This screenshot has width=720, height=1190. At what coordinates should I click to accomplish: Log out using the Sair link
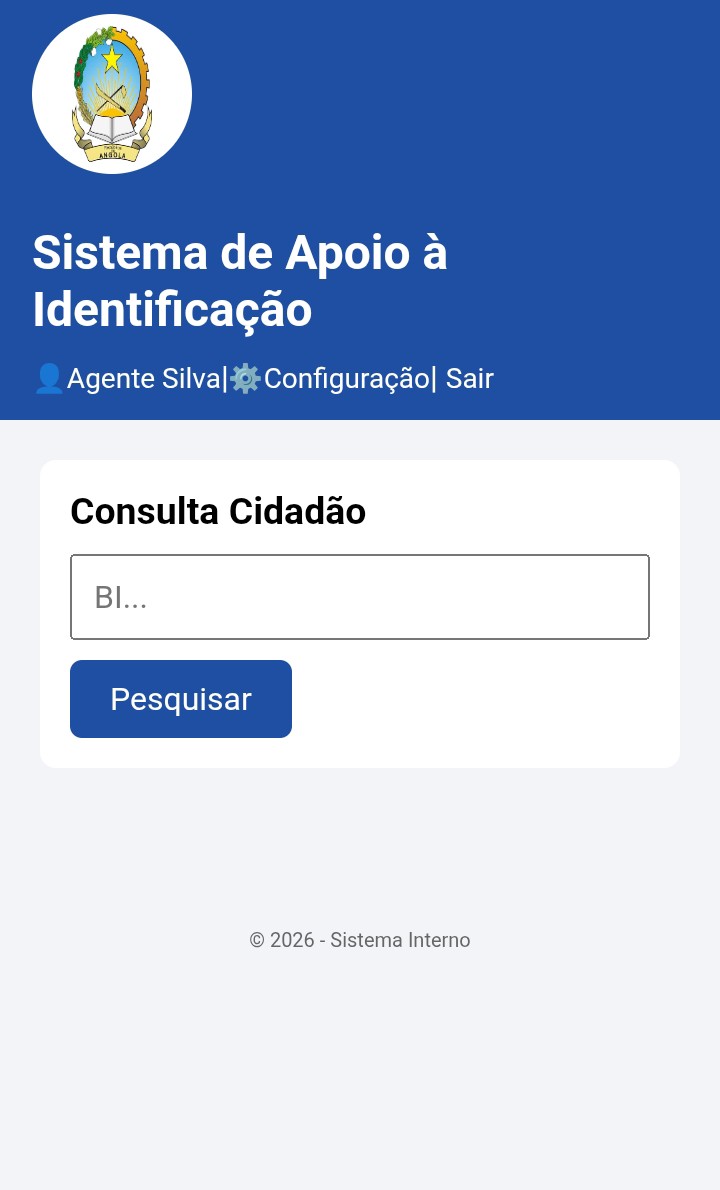pos(469,379)
